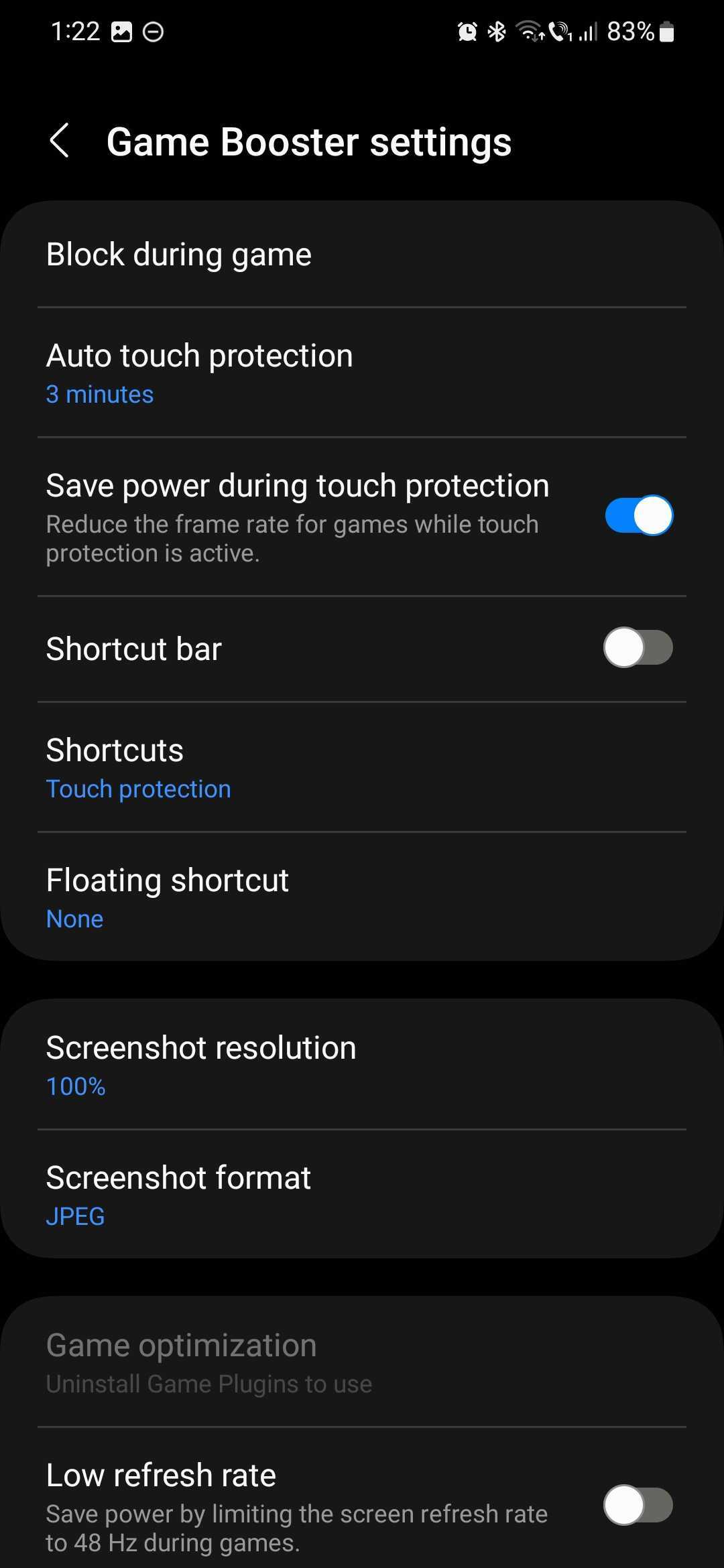
Task: Open Block during game settings
Action: [362, 255]
